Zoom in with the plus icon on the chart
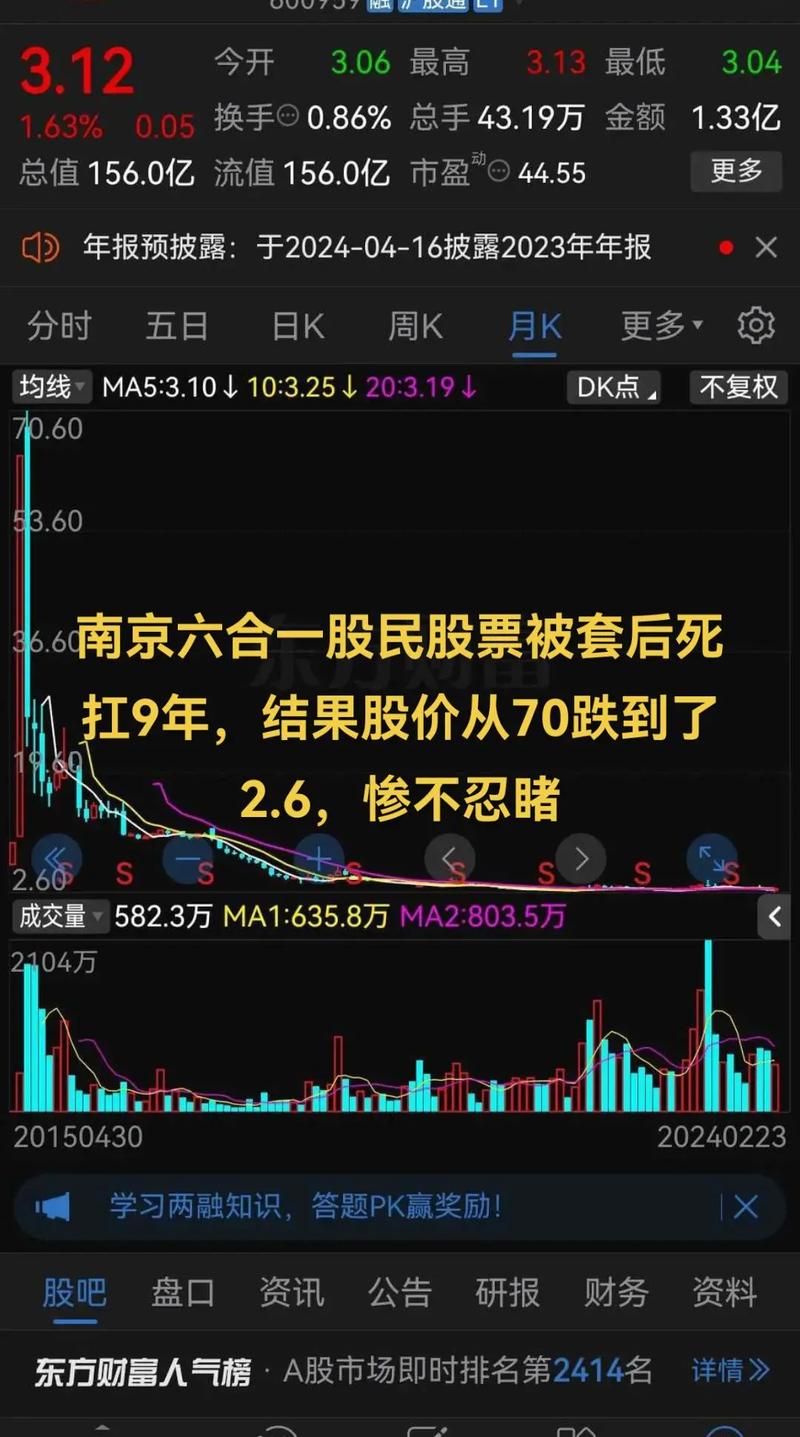This screenshot has height=1437, width=800. click(318, 859)
